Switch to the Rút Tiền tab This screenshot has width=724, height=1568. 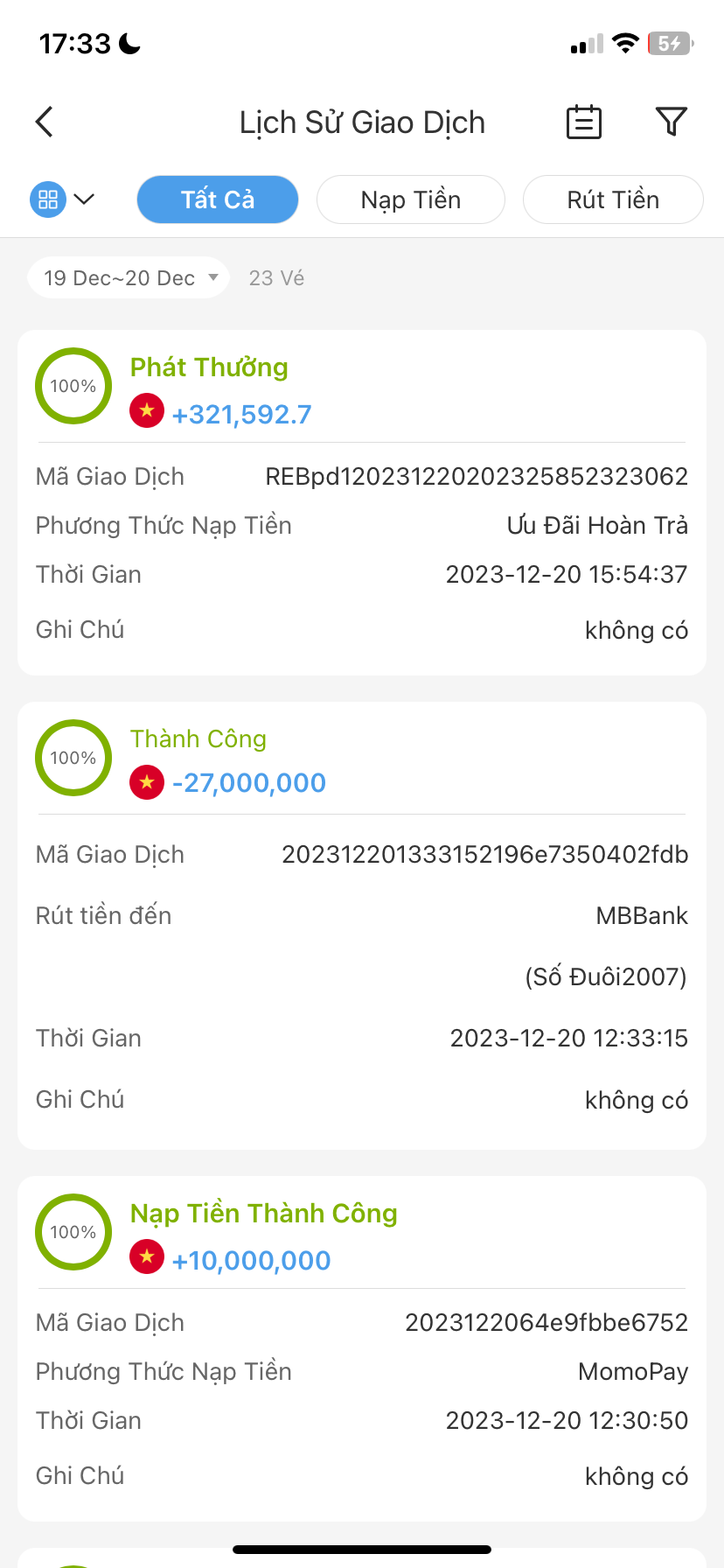(x=613, y=199)
